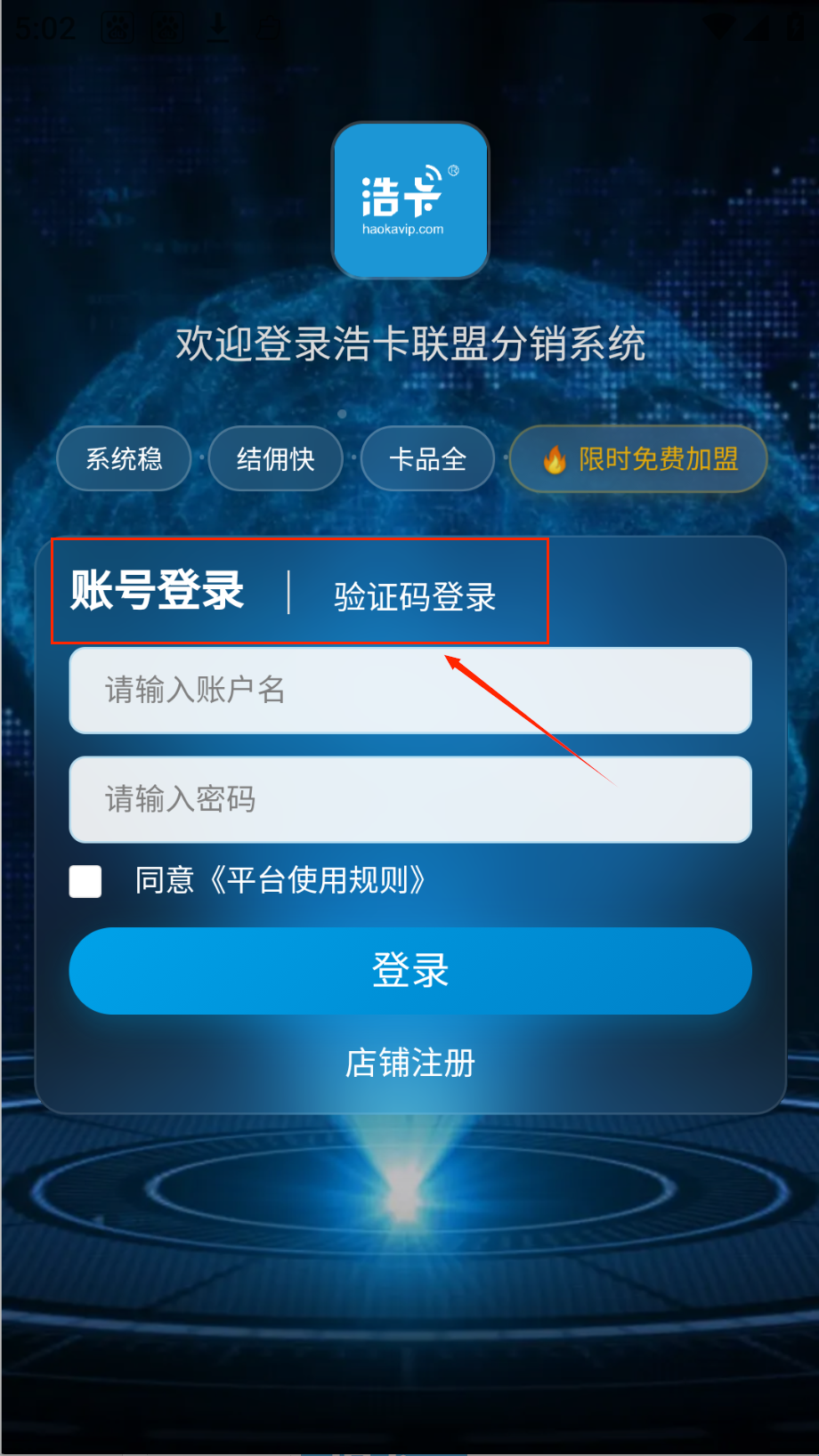Image resolution: width=819 pixels, height=1456 pixels.
Task: Tap the 请输入密码 password field
Action: tap(410, 799)
